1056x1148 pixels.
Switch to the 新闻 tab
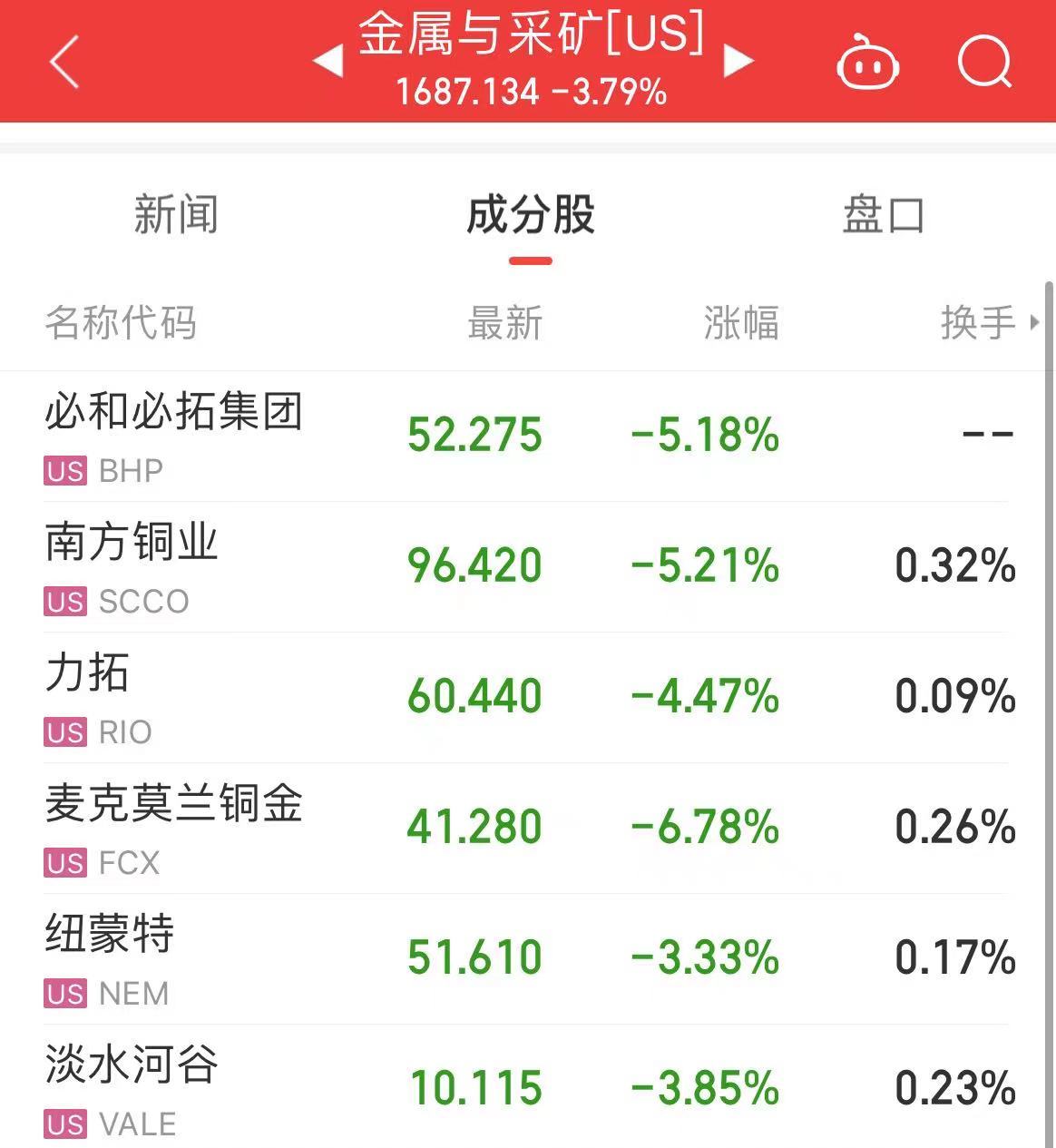[176, 215]
